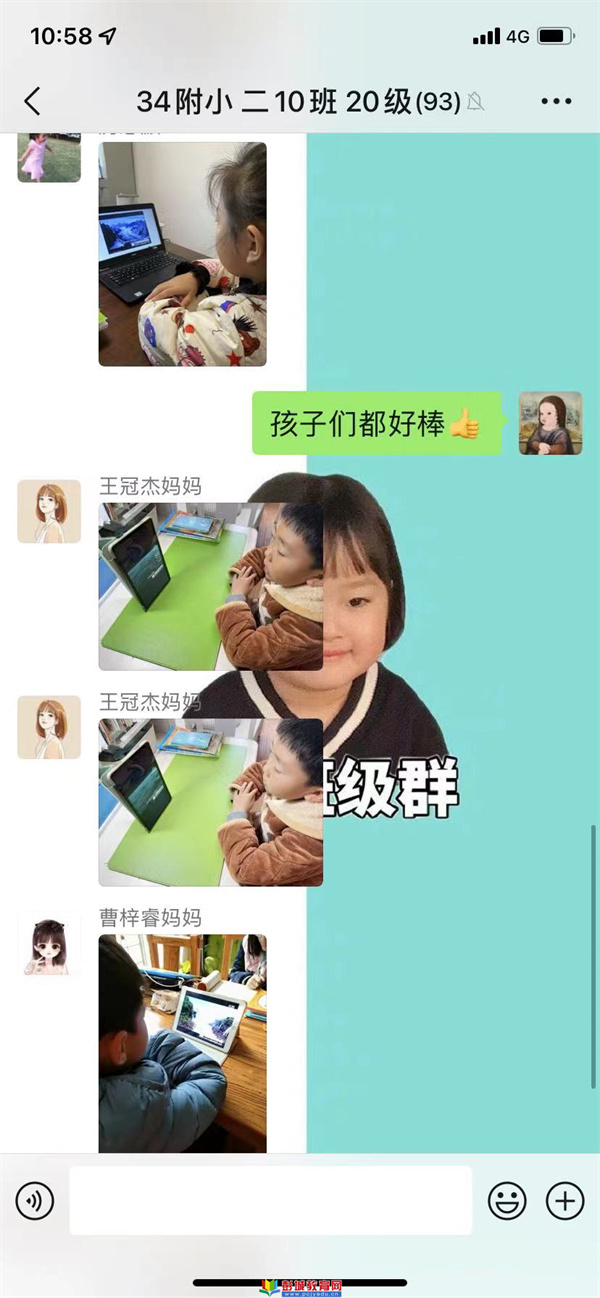Open the photo of the child at laptop
Image resolution: width=600 pixels, height=1298 pixels.
[182, 253]
